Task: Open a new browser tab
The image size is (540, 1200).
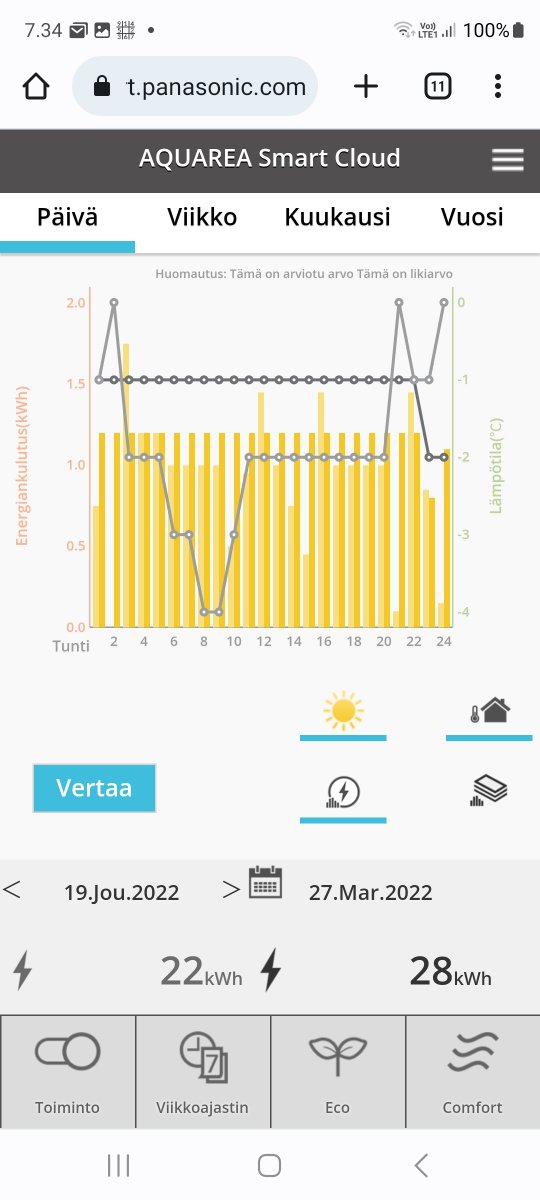Action: click(366, 87)
